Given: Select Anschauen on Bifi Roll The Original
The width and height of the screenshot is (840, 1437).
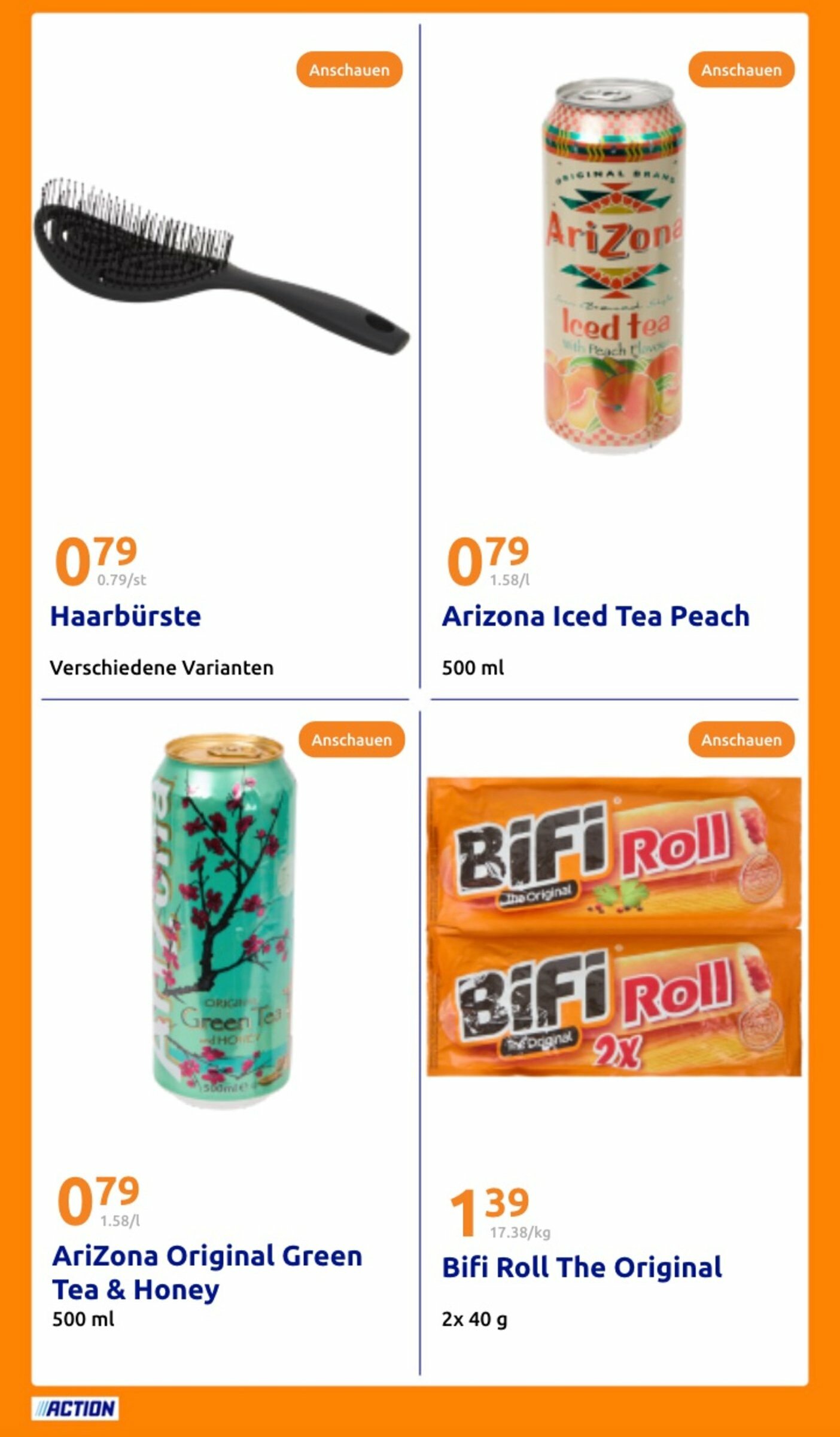Looking at the screenshot, I should (x=741, y=739).
